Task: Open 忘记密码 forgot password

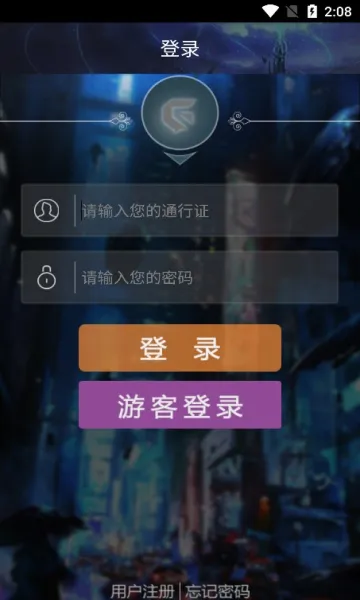Action: tap(217, 591)
